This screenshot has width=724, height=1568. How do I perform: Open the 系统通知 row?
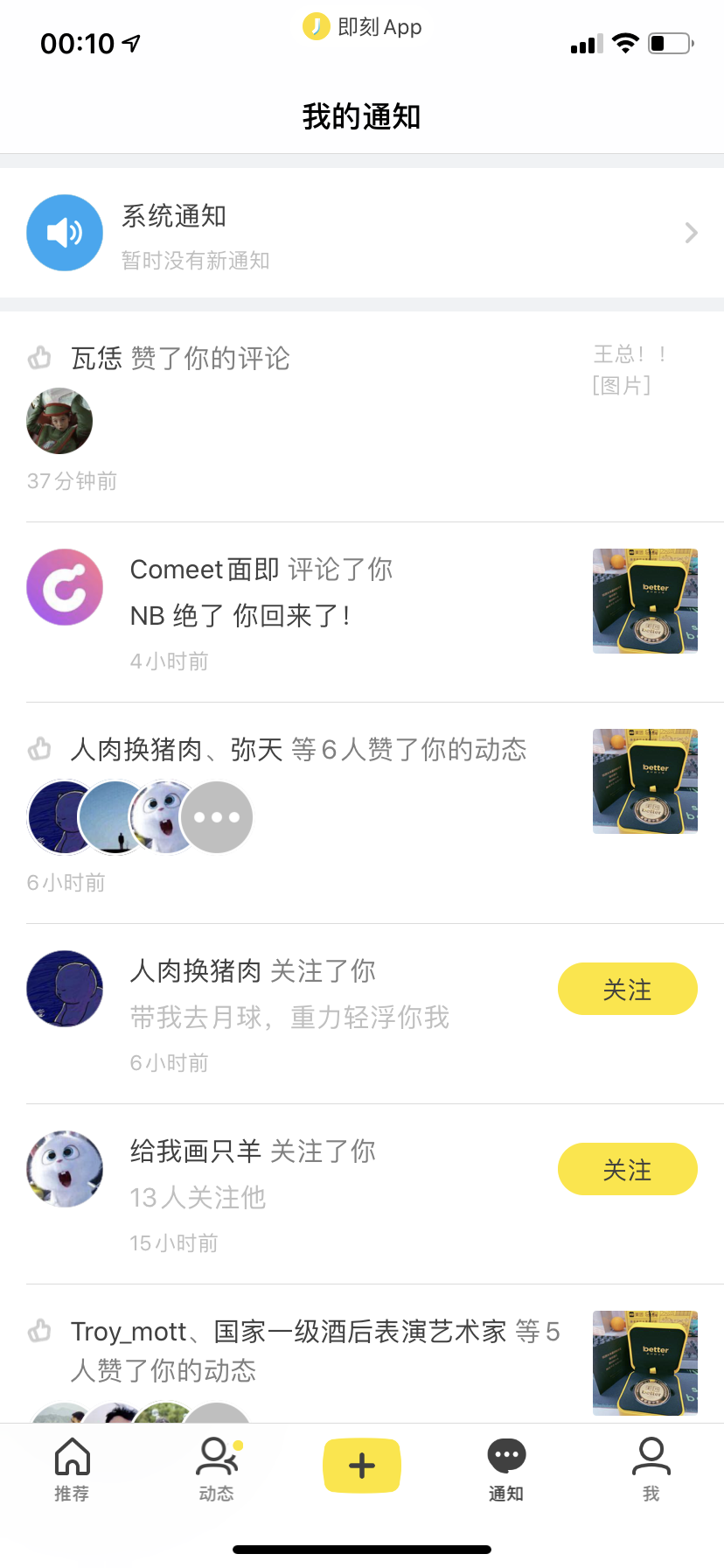click(x=362, y=233)
